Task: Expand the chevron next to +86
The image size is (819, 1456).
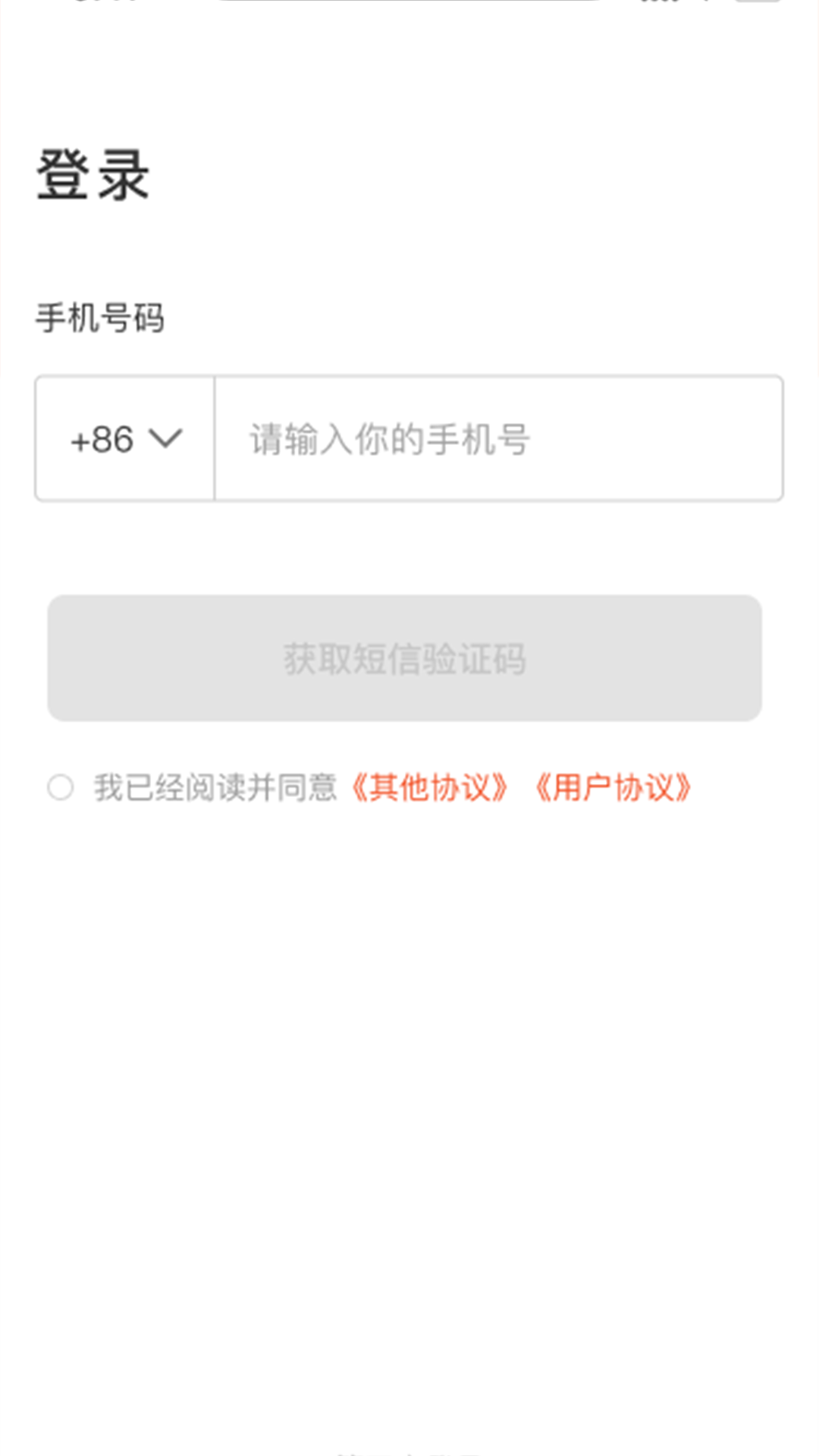Action: 168,438
